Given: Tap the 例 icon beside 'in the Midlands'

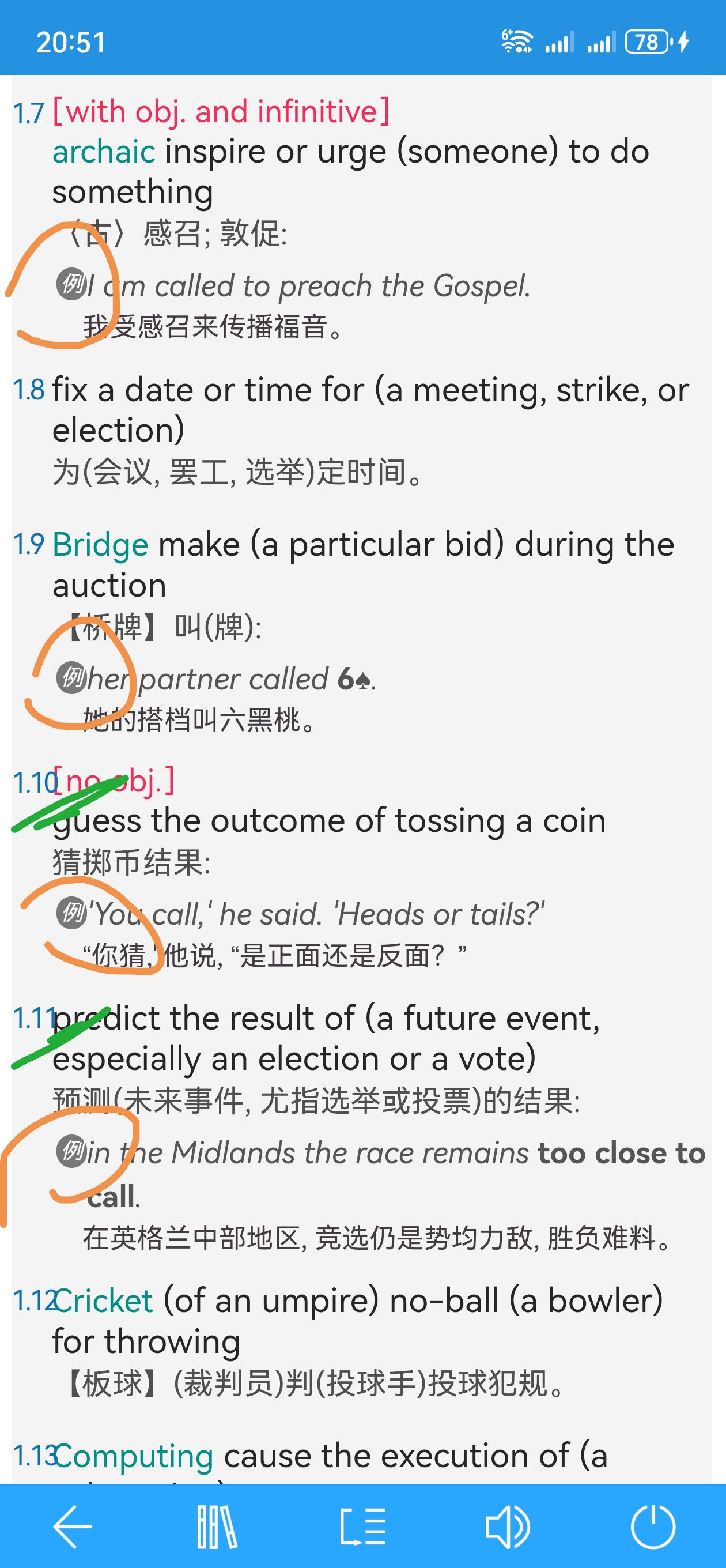Looking at the screenshot, I should coord(72,1151).
